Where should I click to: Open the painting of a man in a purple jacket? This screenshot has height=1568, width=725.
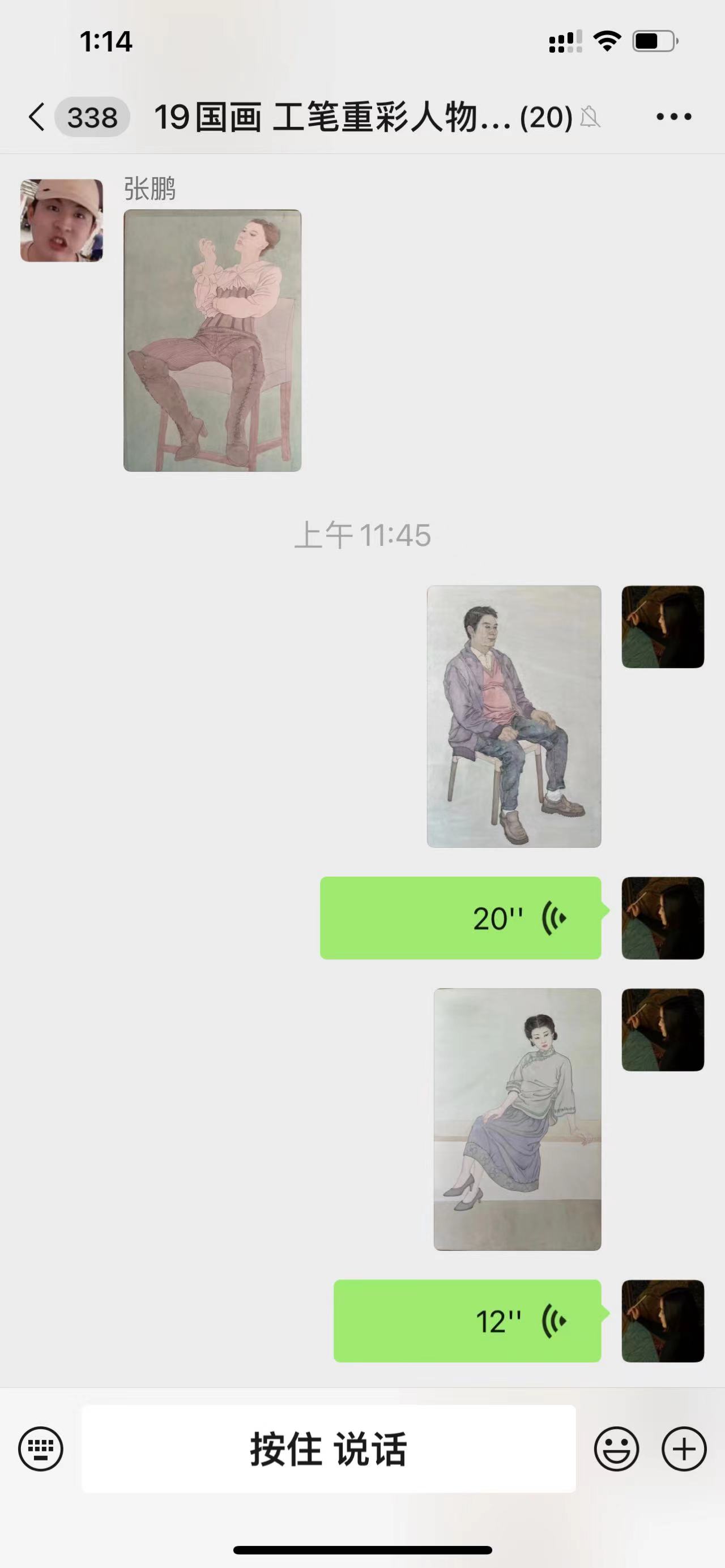tap(514, 716)
